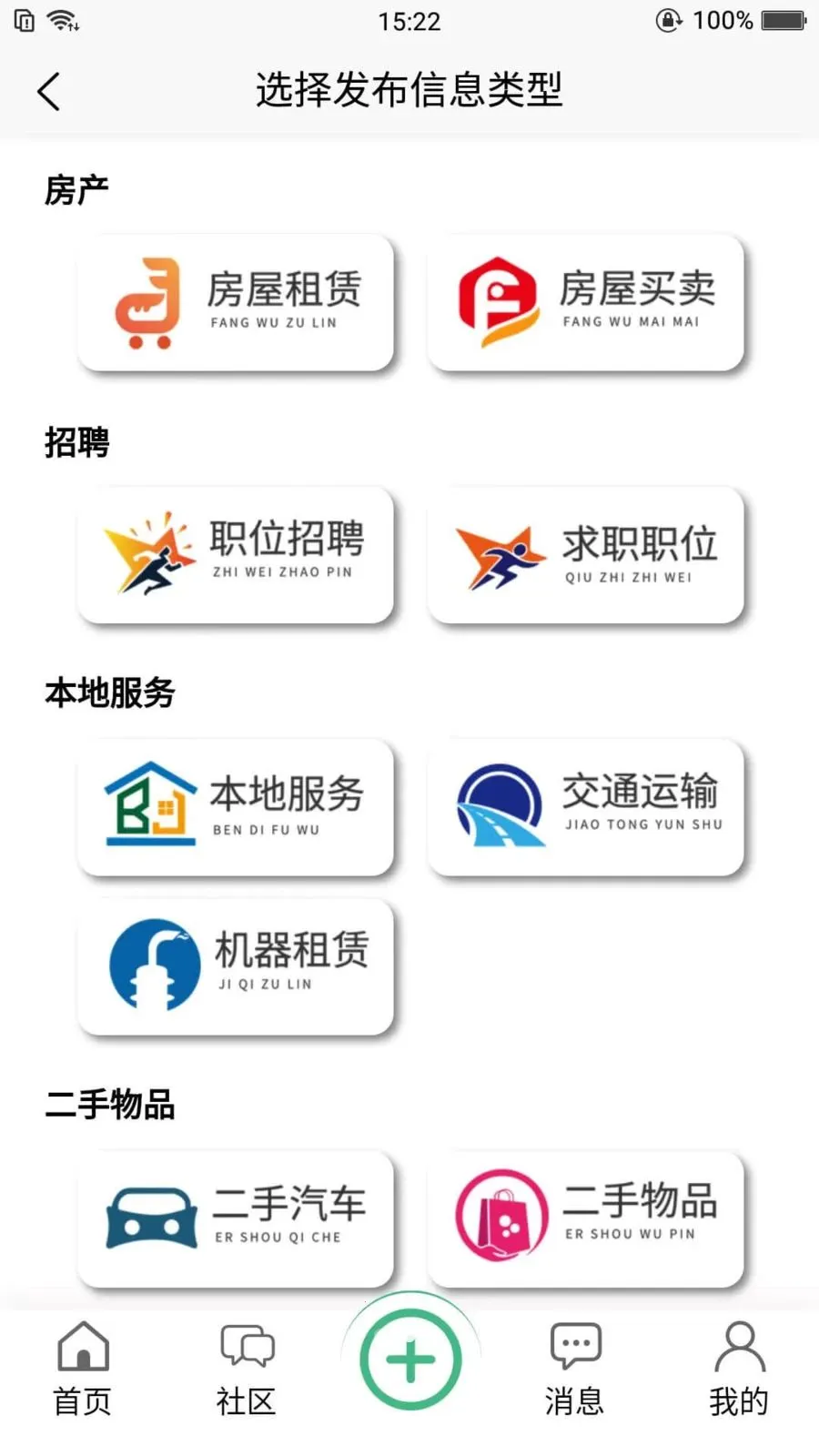Open the 社区 tab
The image size is (819, 1456).
(247, 1370)
